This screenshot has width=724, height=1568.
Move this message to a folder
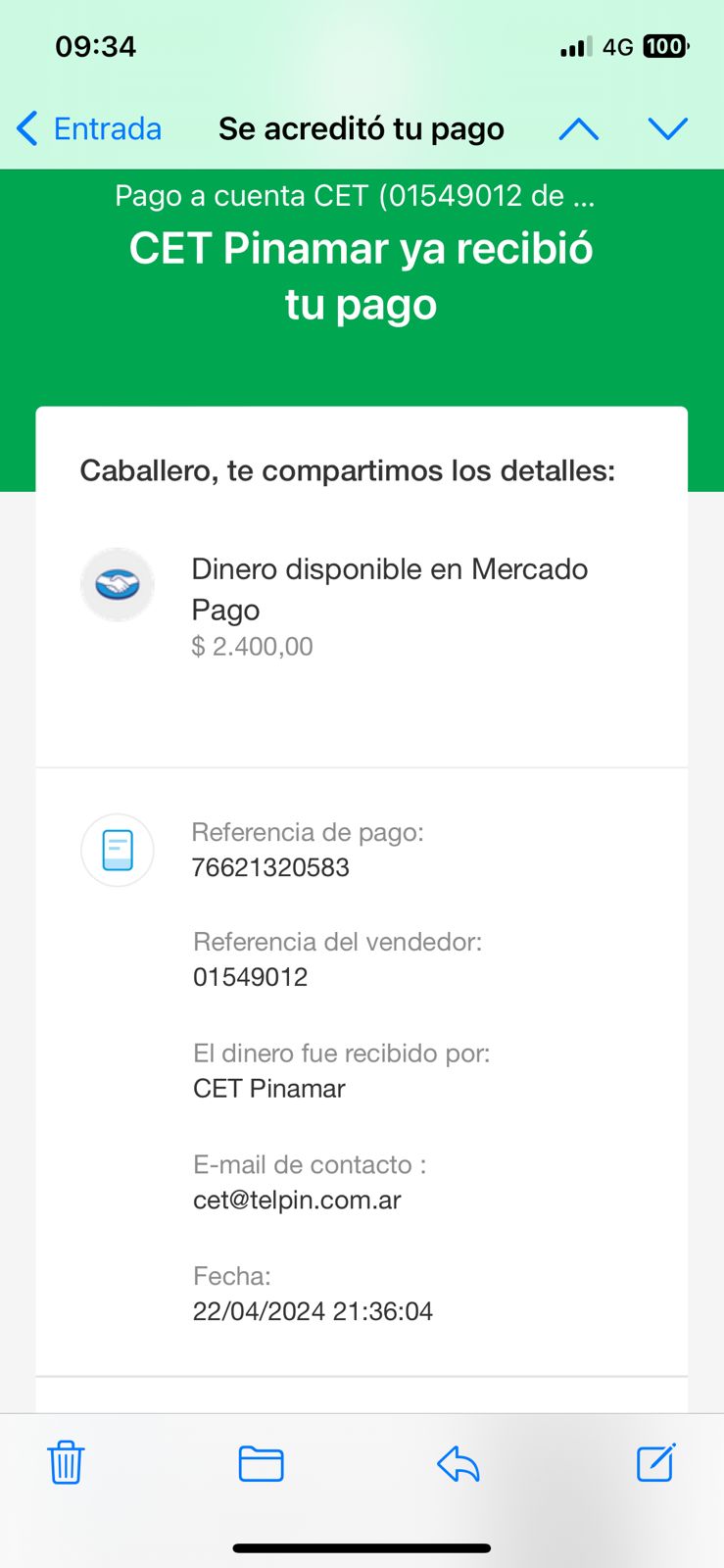pyautogui.click(x=261, y=1463)
